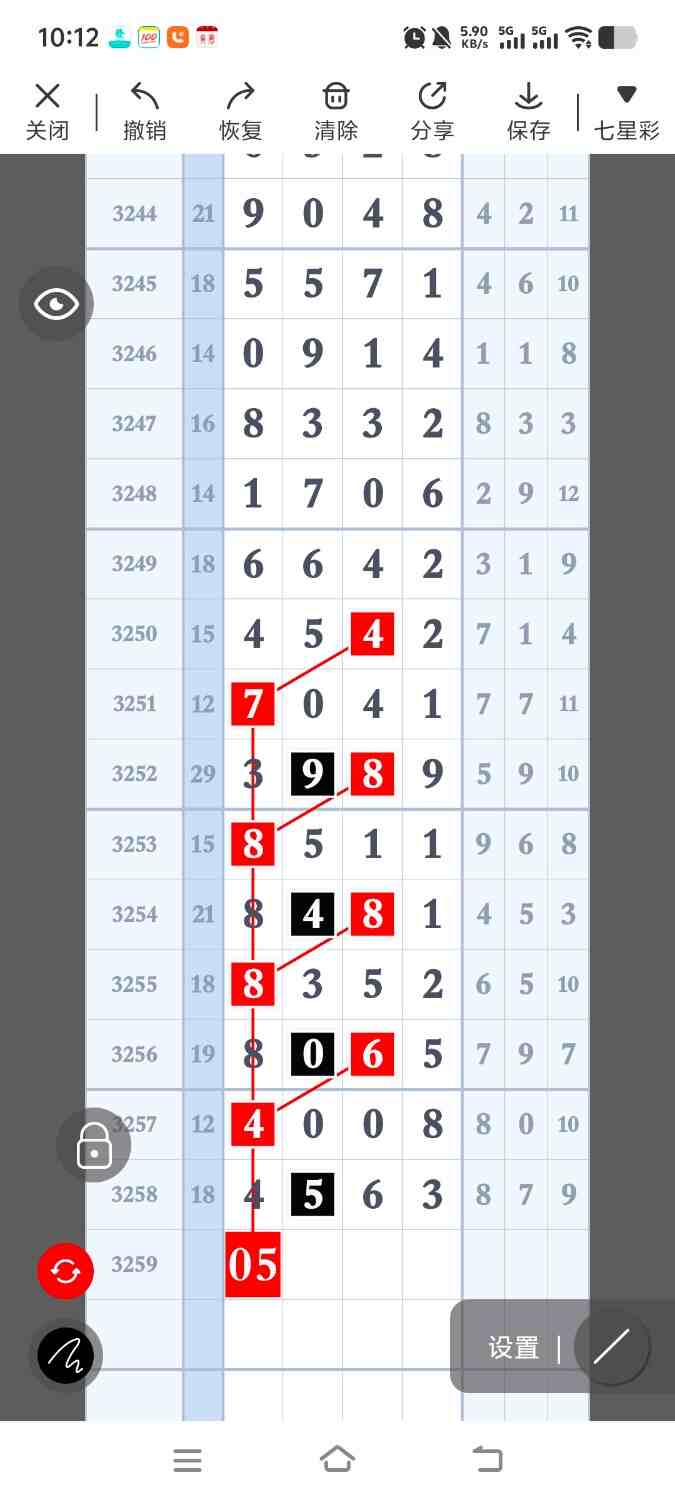This screenshot has height=1500, width=675.
Task: Tap the red refresh circle button
Action: point(65,1271)
